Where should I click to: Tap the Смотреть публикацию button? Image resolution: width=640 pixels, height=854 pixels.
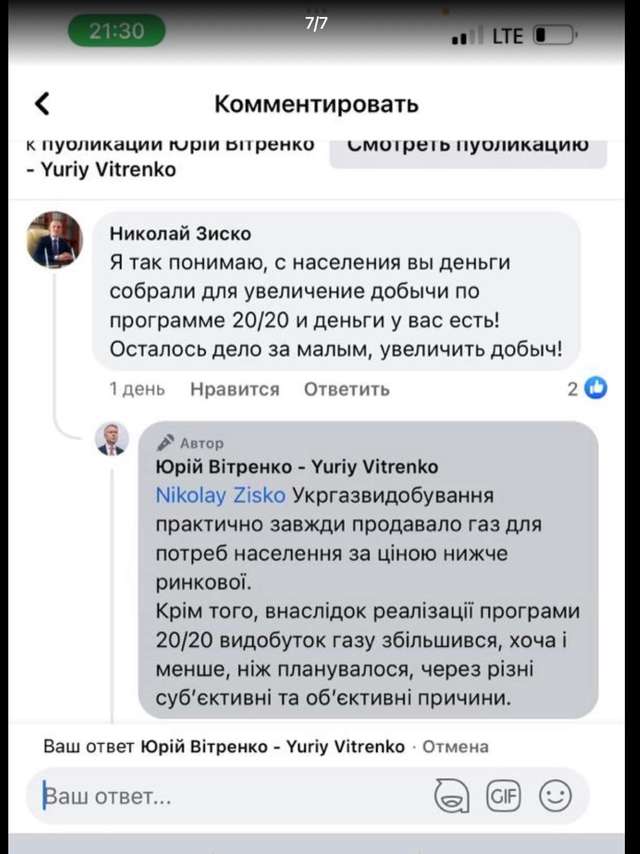[x=467, y=146]
